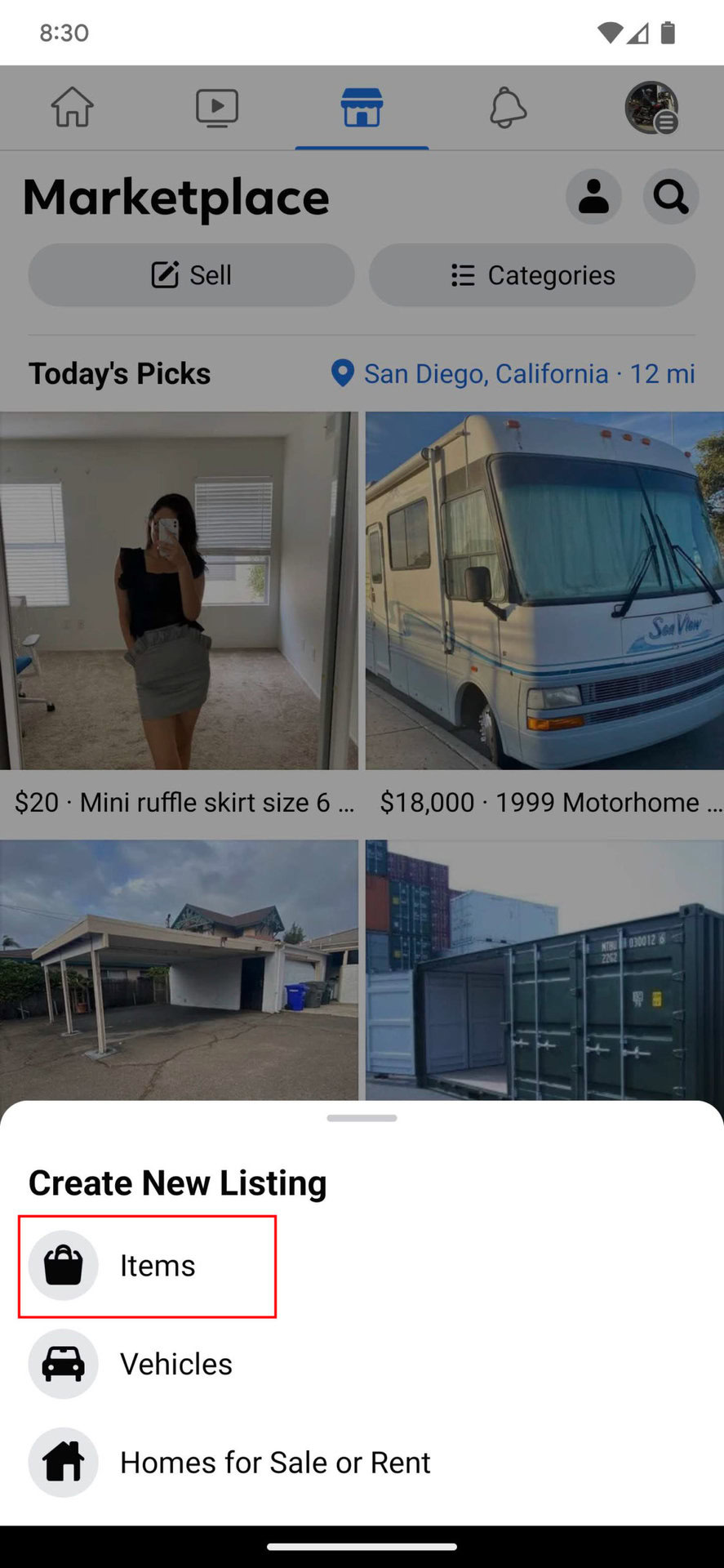The height and width of the screenshot is (1568, 724).
Task: Go to the Home feed tab
Action: (x=73, y=108)
